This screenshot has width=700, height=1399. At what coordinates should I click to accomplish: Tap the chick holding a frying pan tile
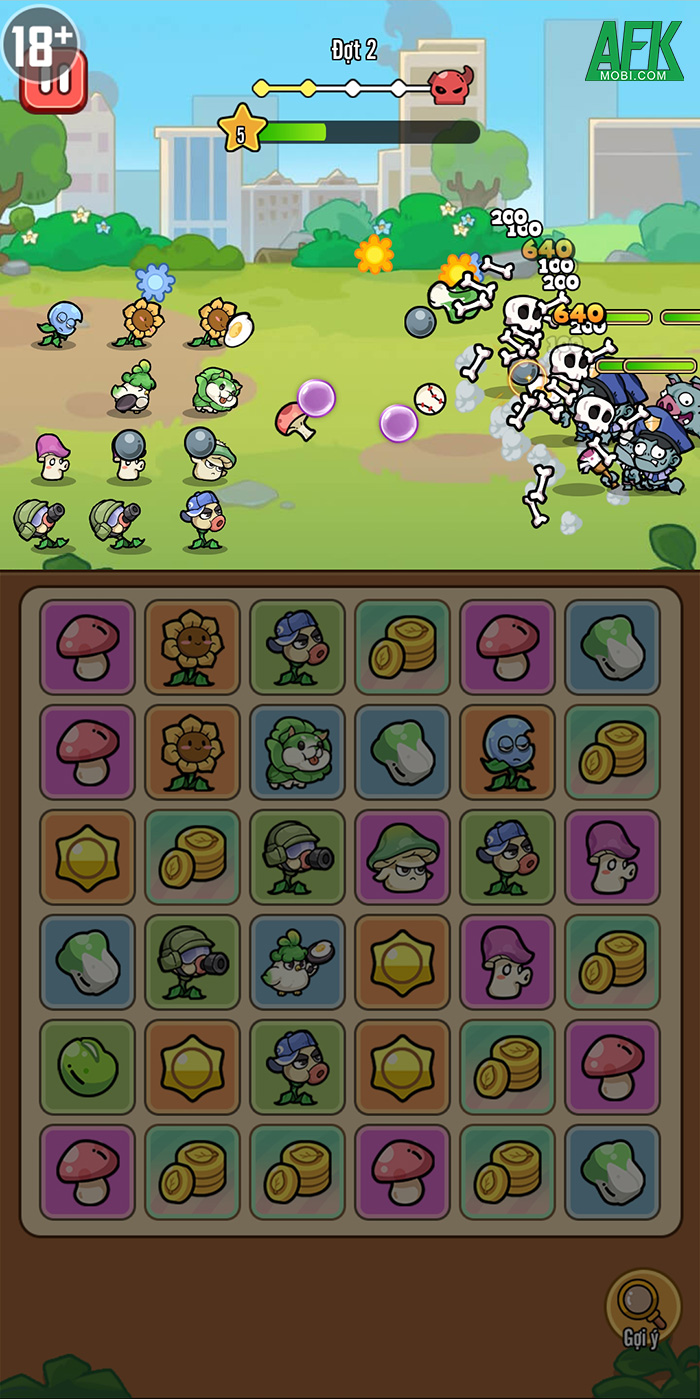[x=297, y=962]
